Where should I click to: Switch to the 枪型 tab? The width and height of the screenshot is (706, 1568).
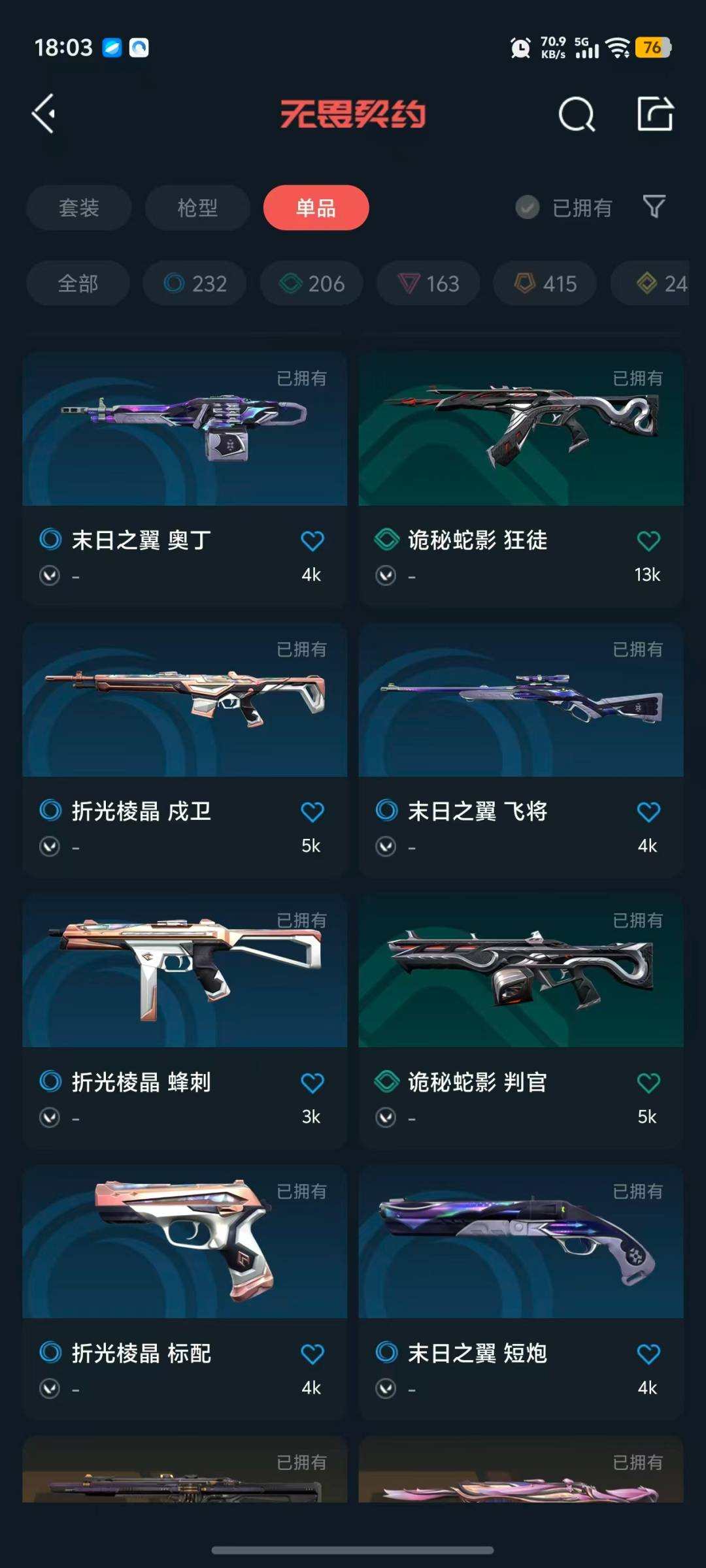pyautogui.click(x=197, y=208)
